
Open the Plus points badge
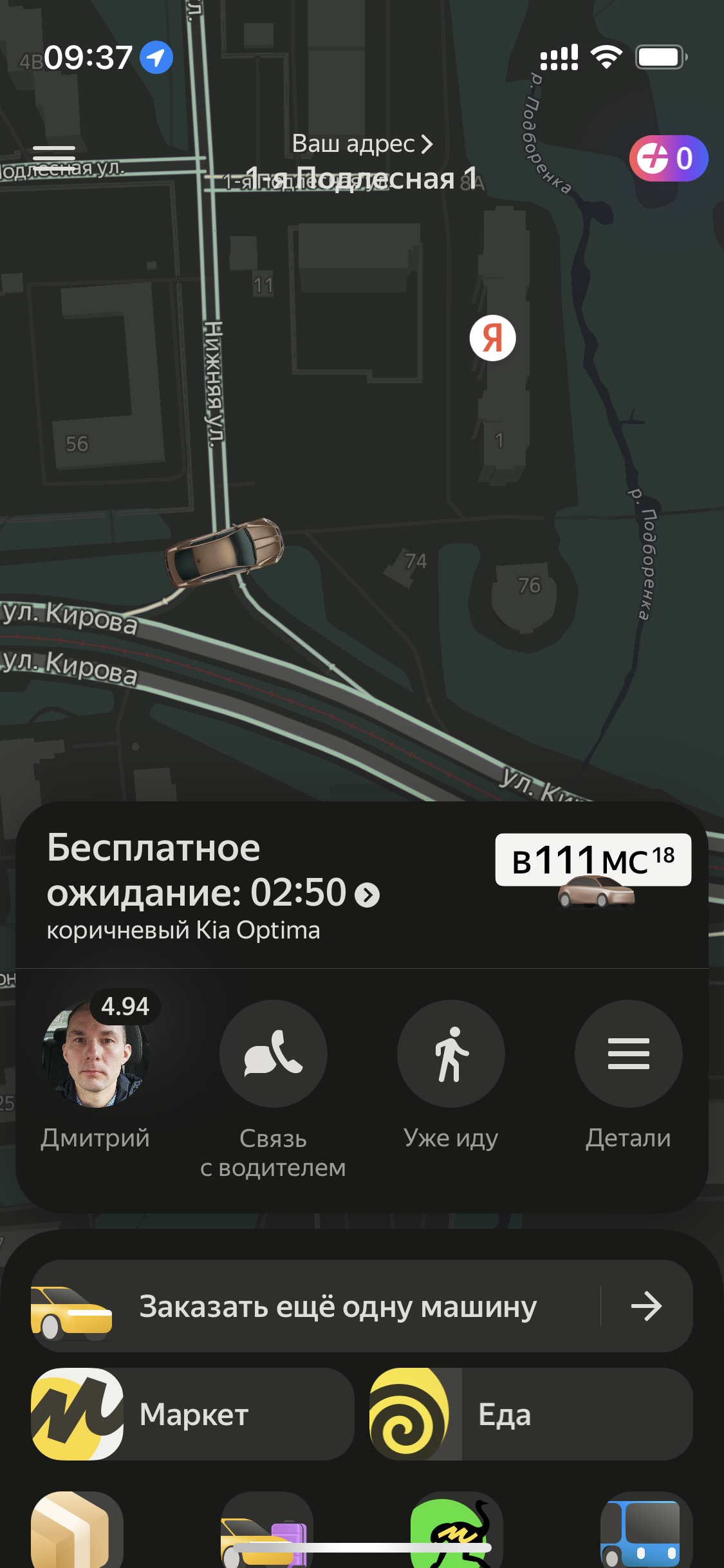point(668,158)
